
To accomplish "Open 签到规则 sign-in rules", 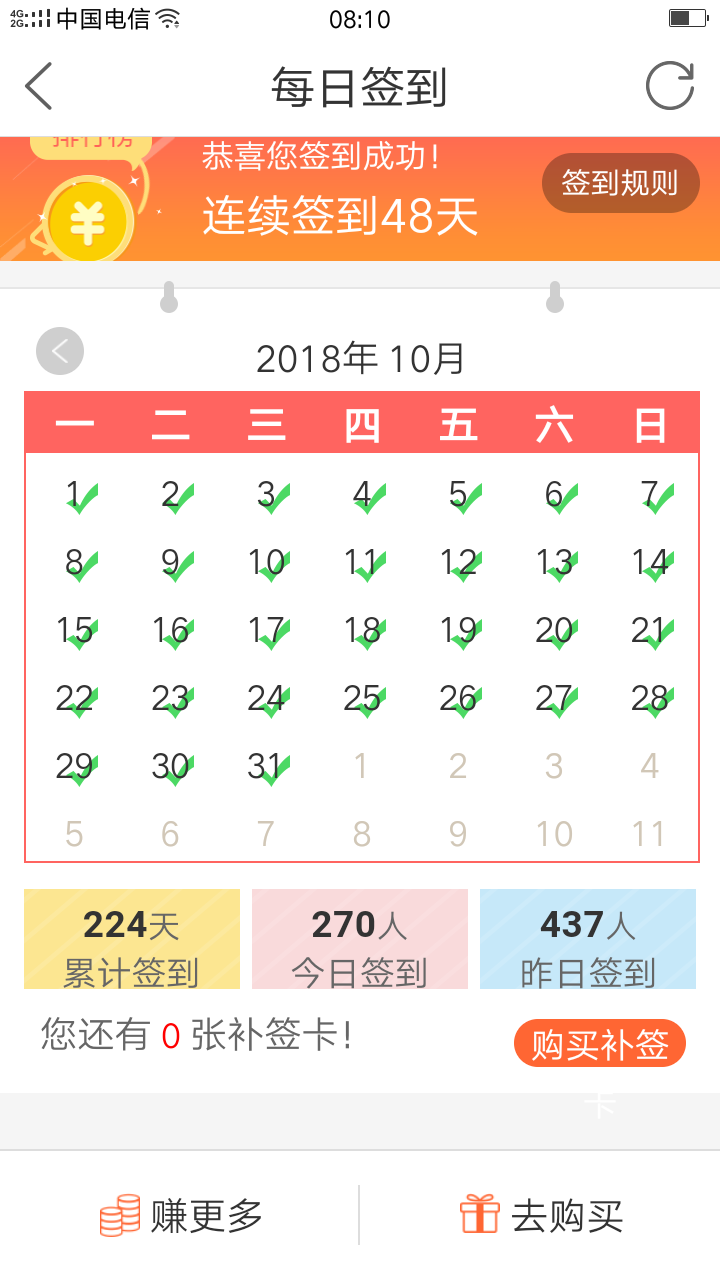I will [620, 183].
